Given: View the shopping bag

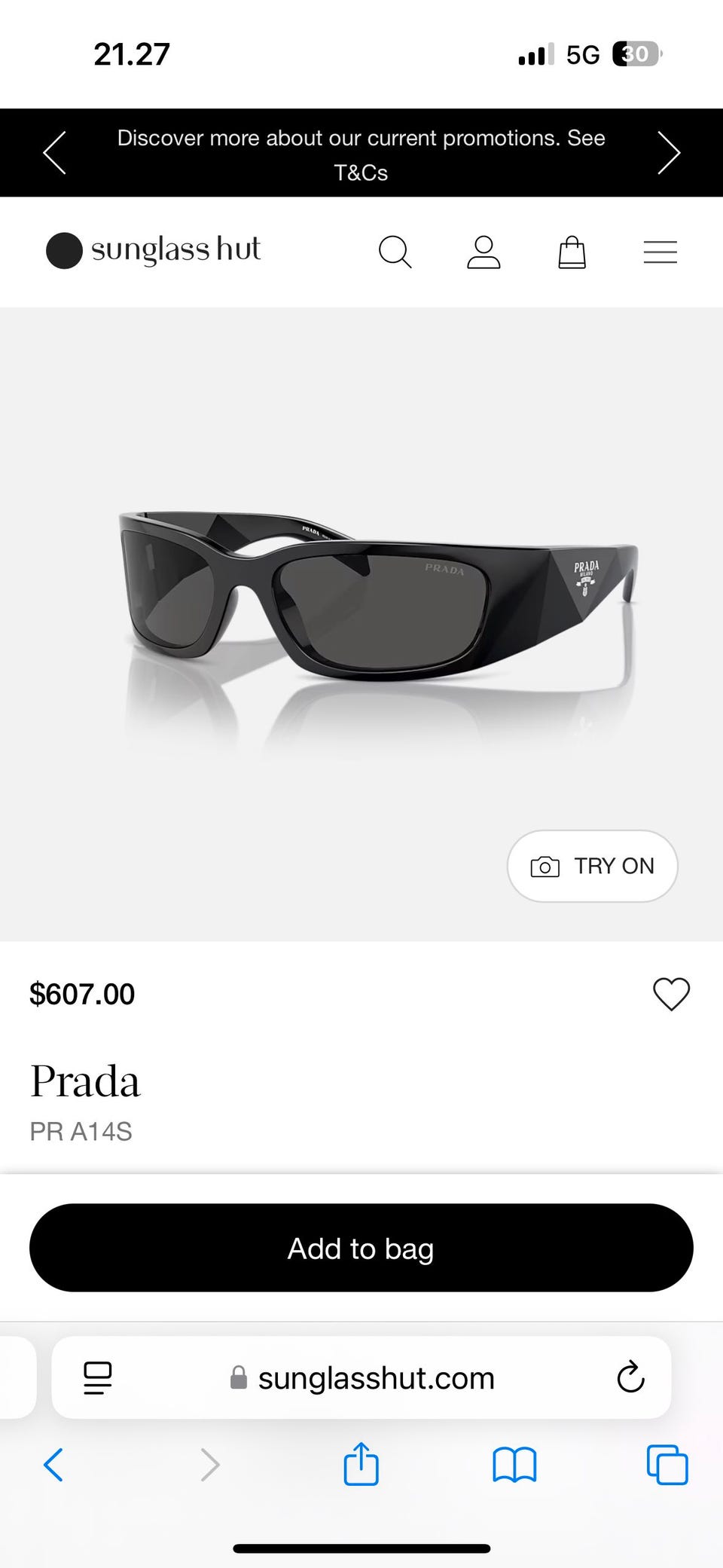Looking at the screenshot, I should click(x=572, y=252).
